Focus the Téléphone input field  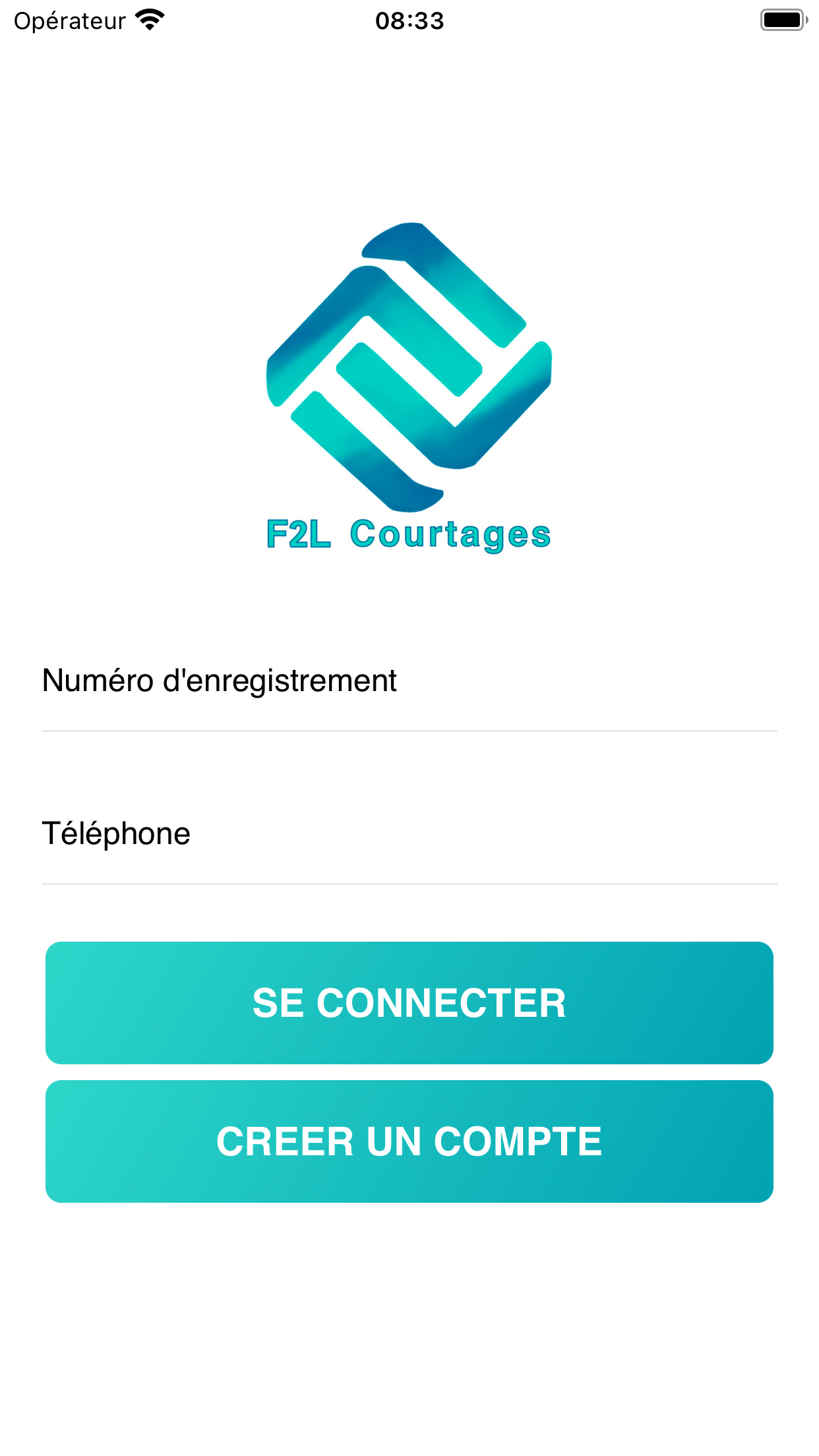click(409, 834)
